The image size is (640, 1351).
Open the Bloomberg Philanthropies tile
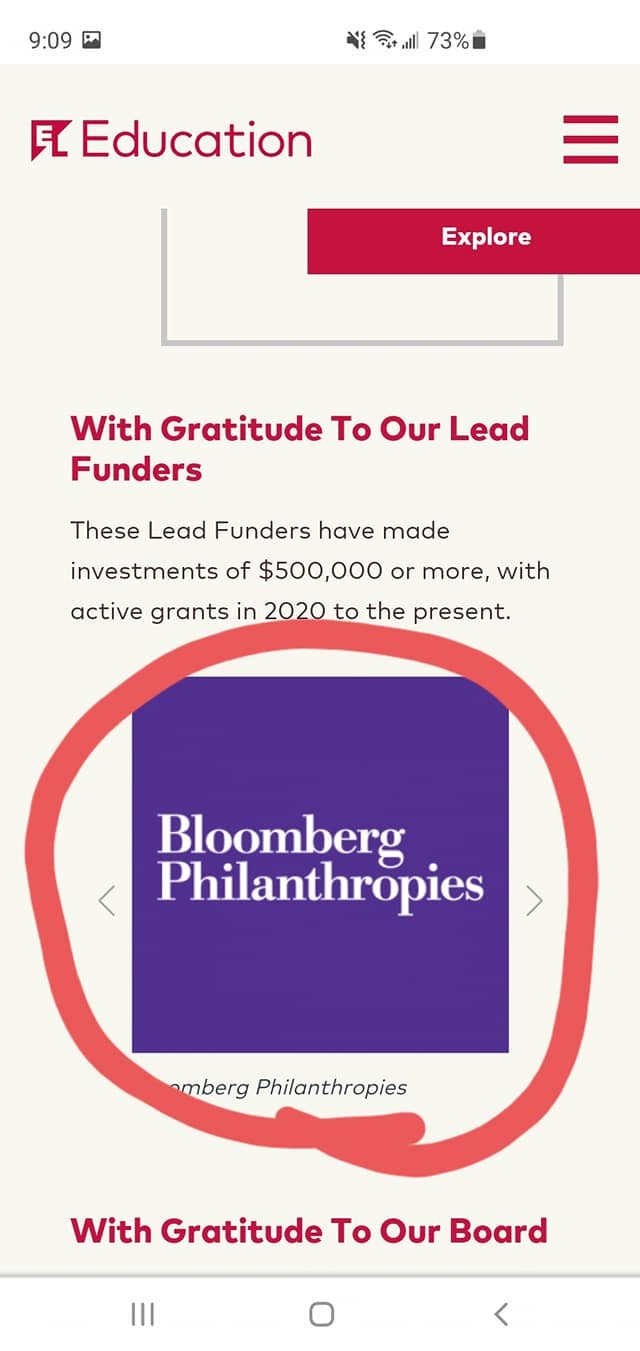320,864
